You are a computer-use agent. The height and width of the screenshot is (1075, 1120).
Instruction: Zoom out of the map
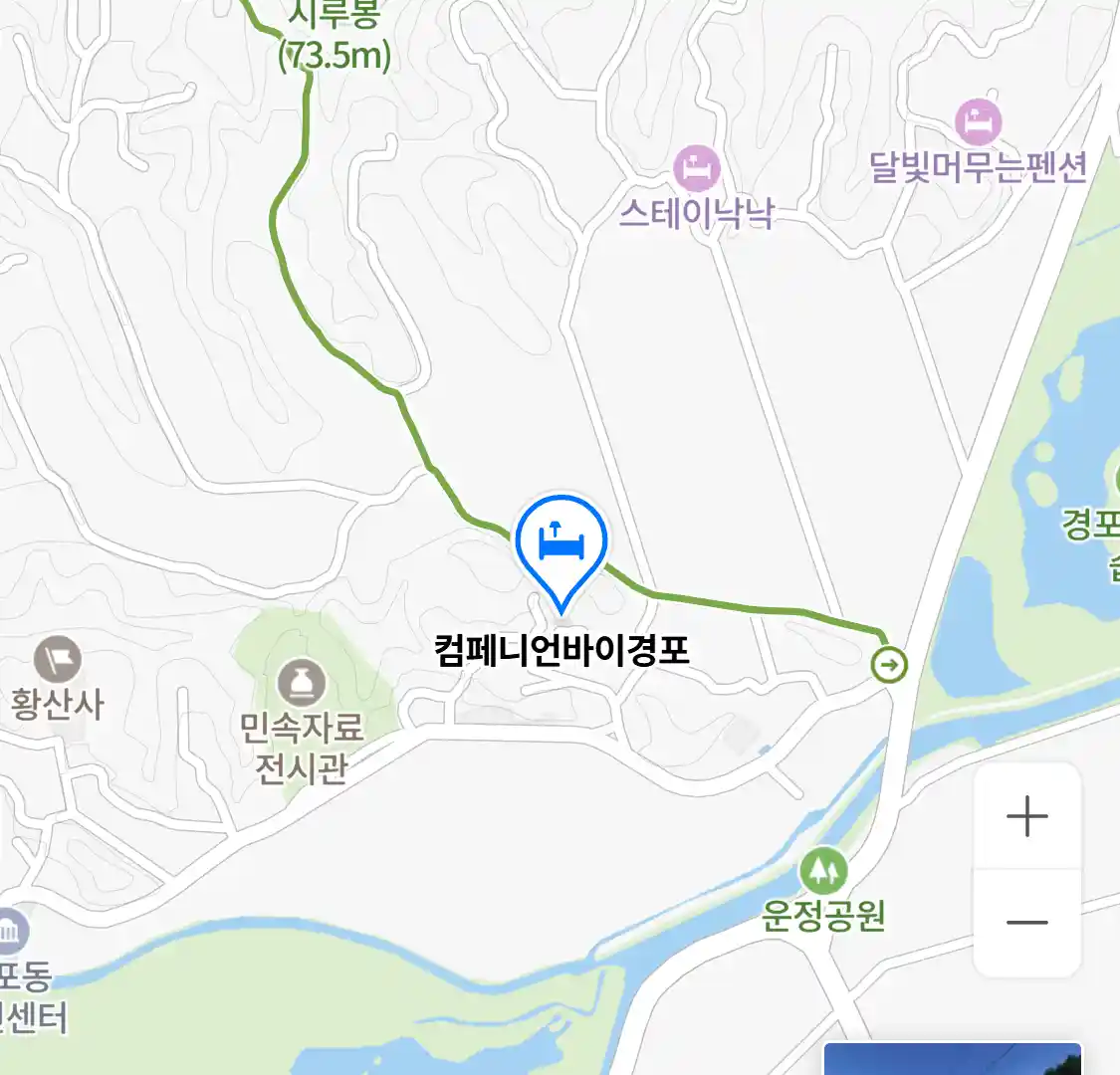(x=1026, y=923)
